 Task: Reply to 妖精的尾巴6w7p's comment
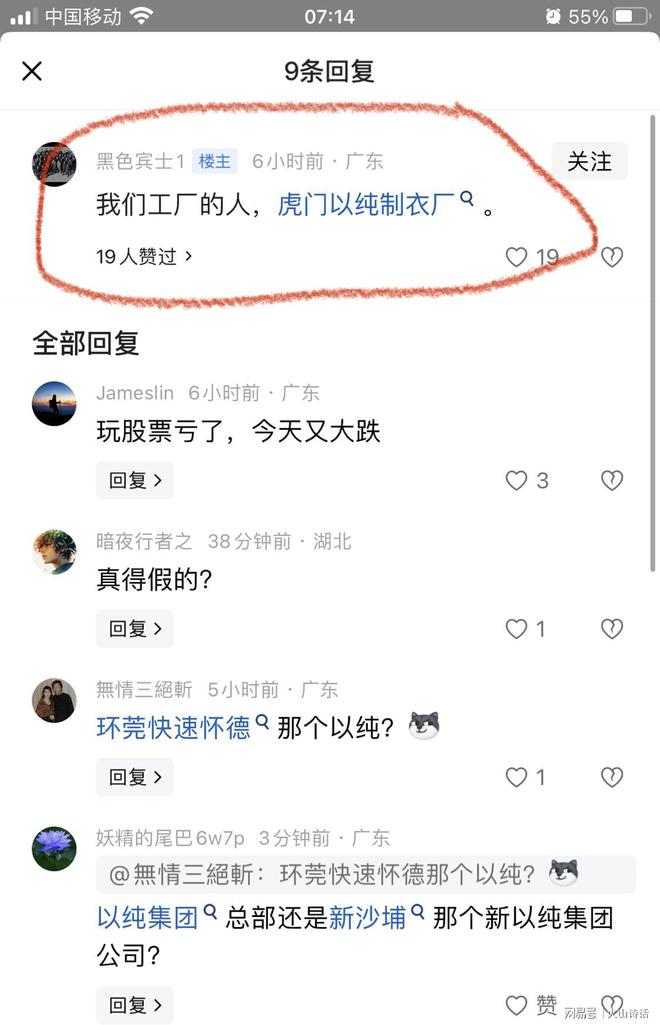134,1005
